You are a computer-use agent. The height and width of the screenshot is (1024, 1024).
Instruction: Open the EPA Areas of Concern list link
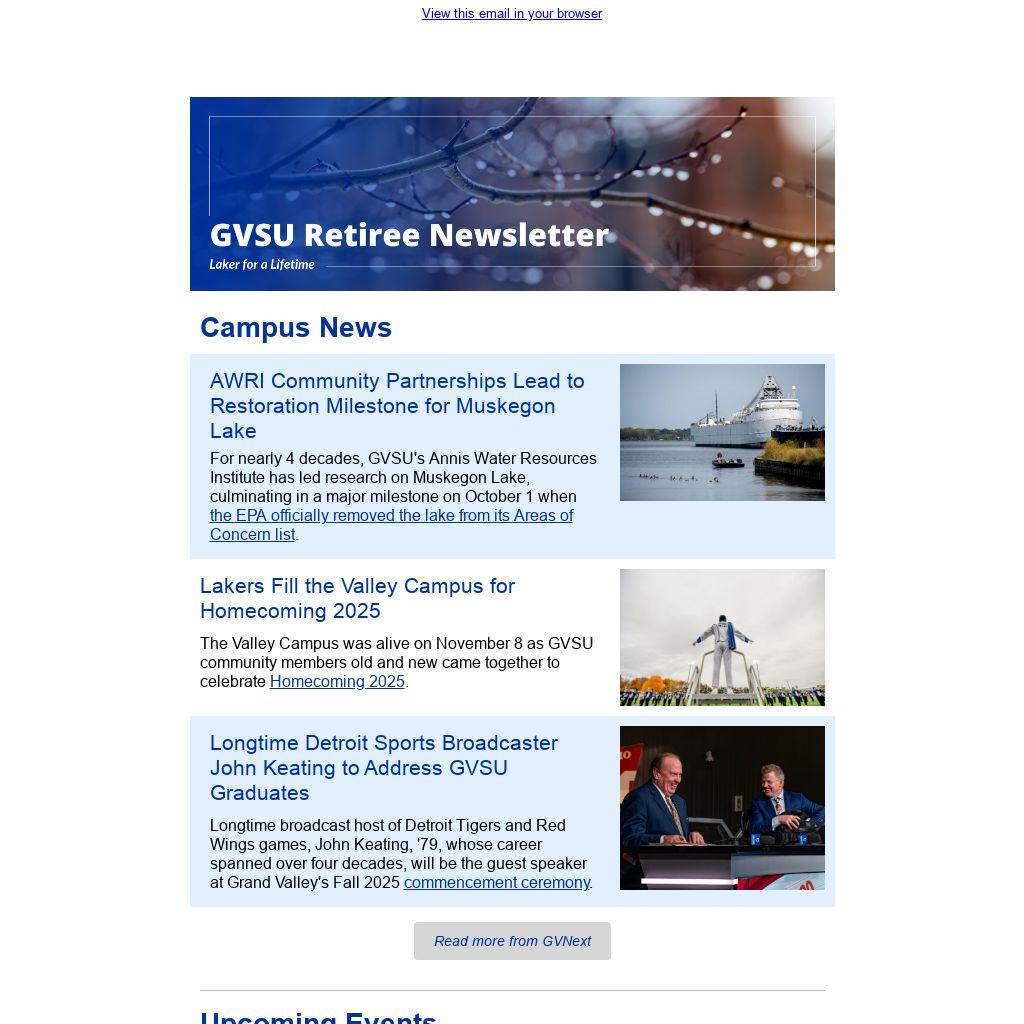click(x=391, y=525)
